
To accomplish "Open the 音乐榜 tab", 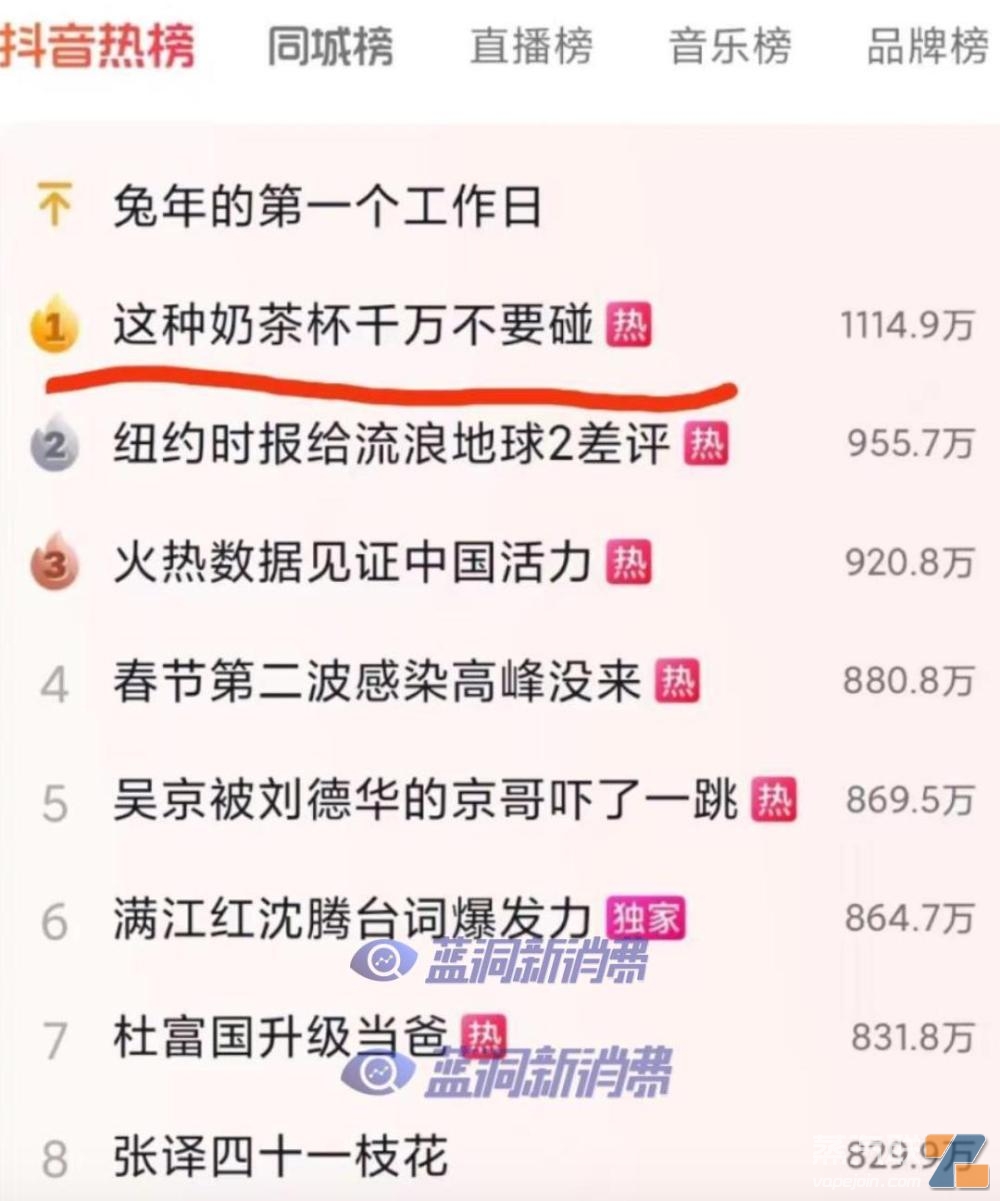I will [x=730, y=47].
